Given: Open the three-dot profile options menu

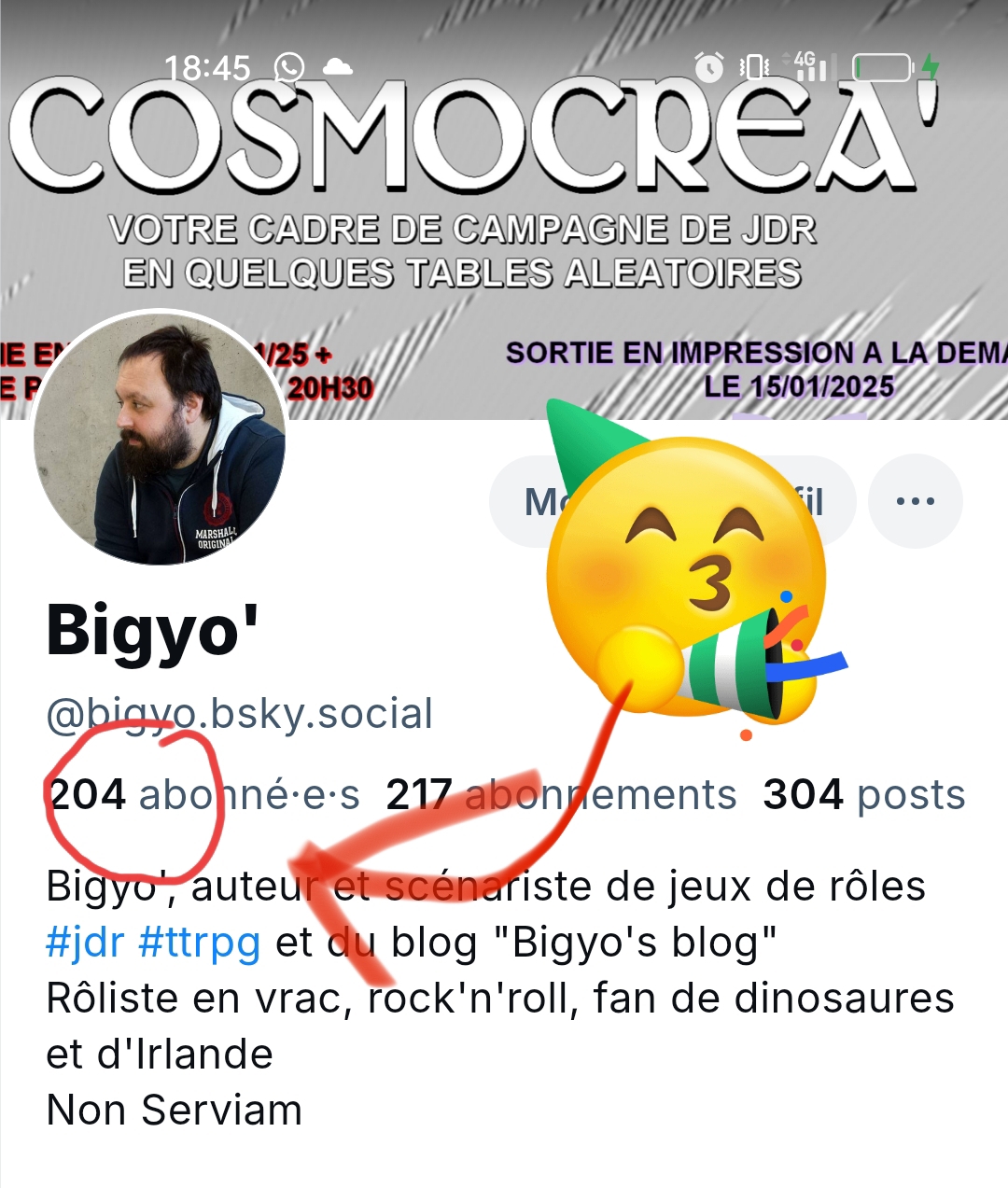Looking at the screenshot, I should pos(915,501).
